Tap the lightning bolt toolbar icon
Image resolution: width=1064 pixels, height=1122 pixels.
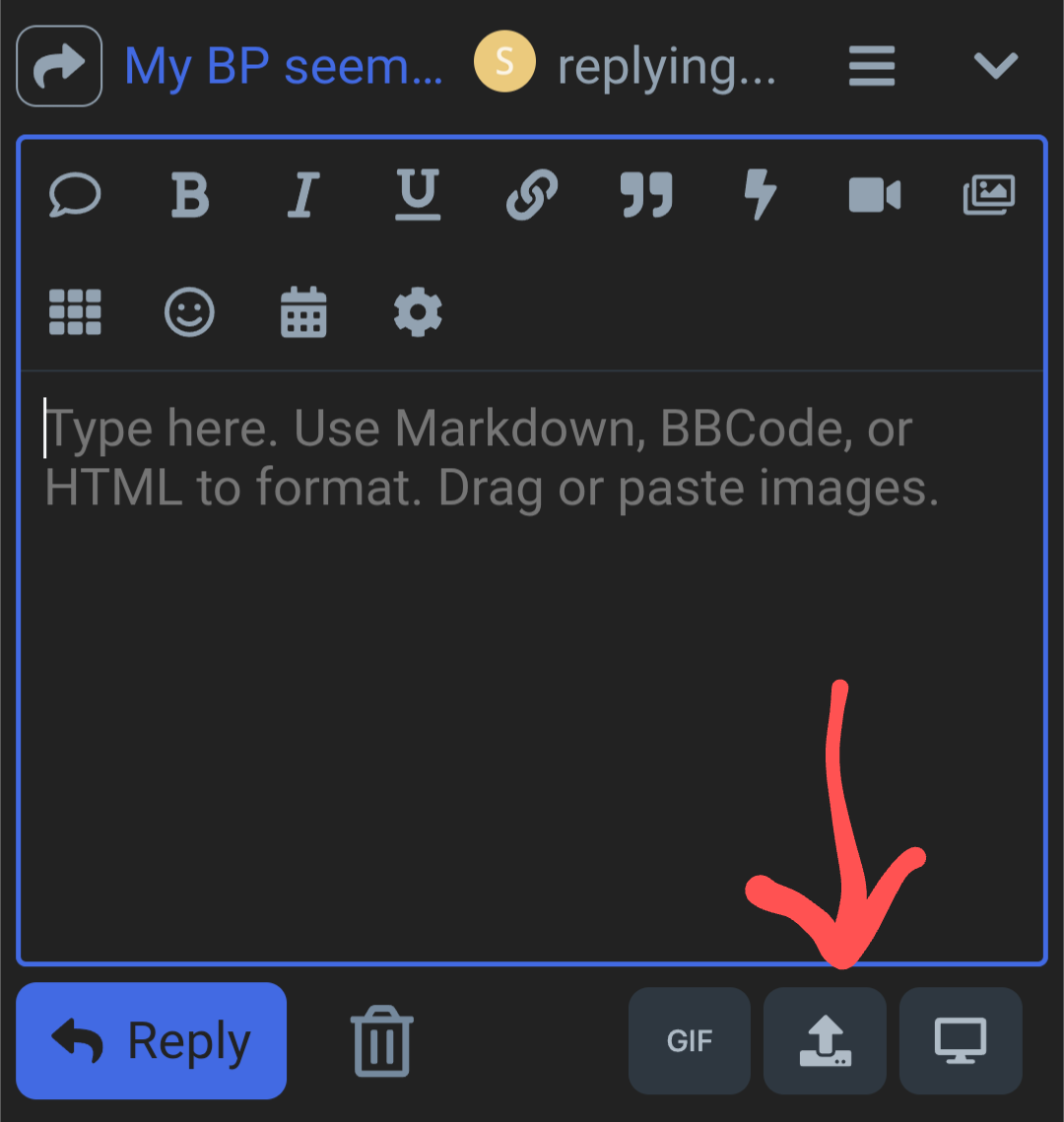[760, 194]
